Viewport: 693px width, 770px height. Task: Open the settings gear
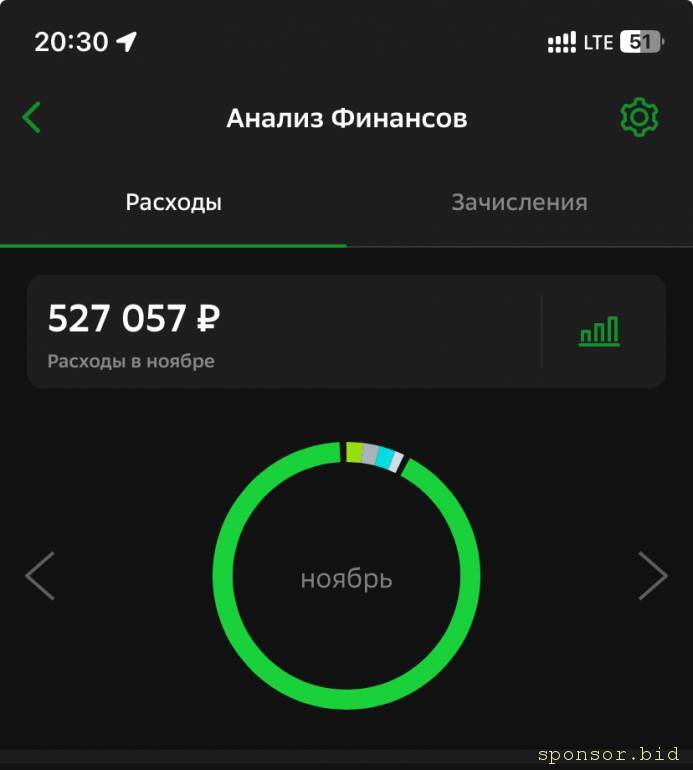(x=639, y=118)
